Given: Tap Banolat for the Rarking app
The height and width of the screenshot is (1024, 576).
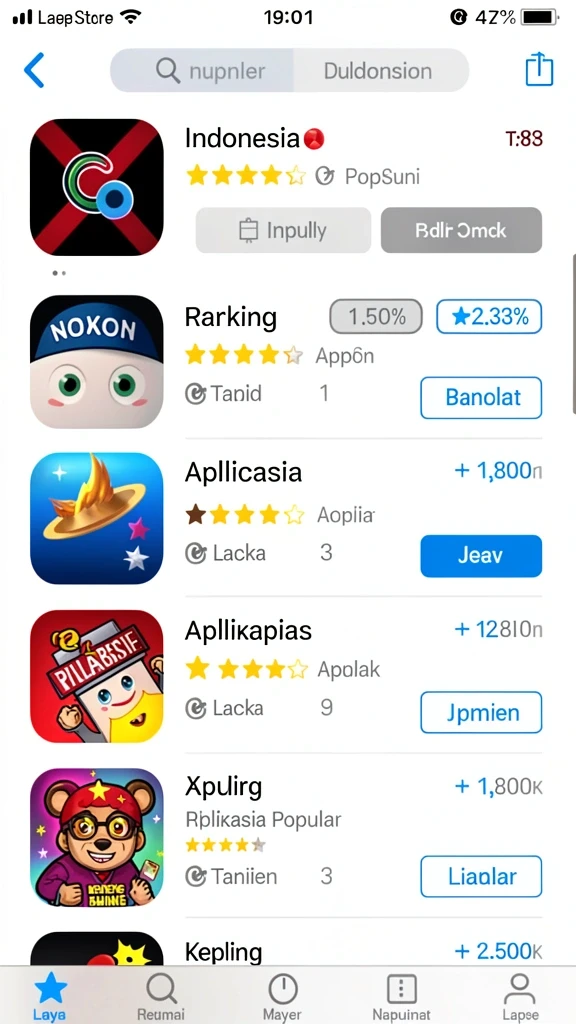Looking at the screenshot, I should [481, 397].
